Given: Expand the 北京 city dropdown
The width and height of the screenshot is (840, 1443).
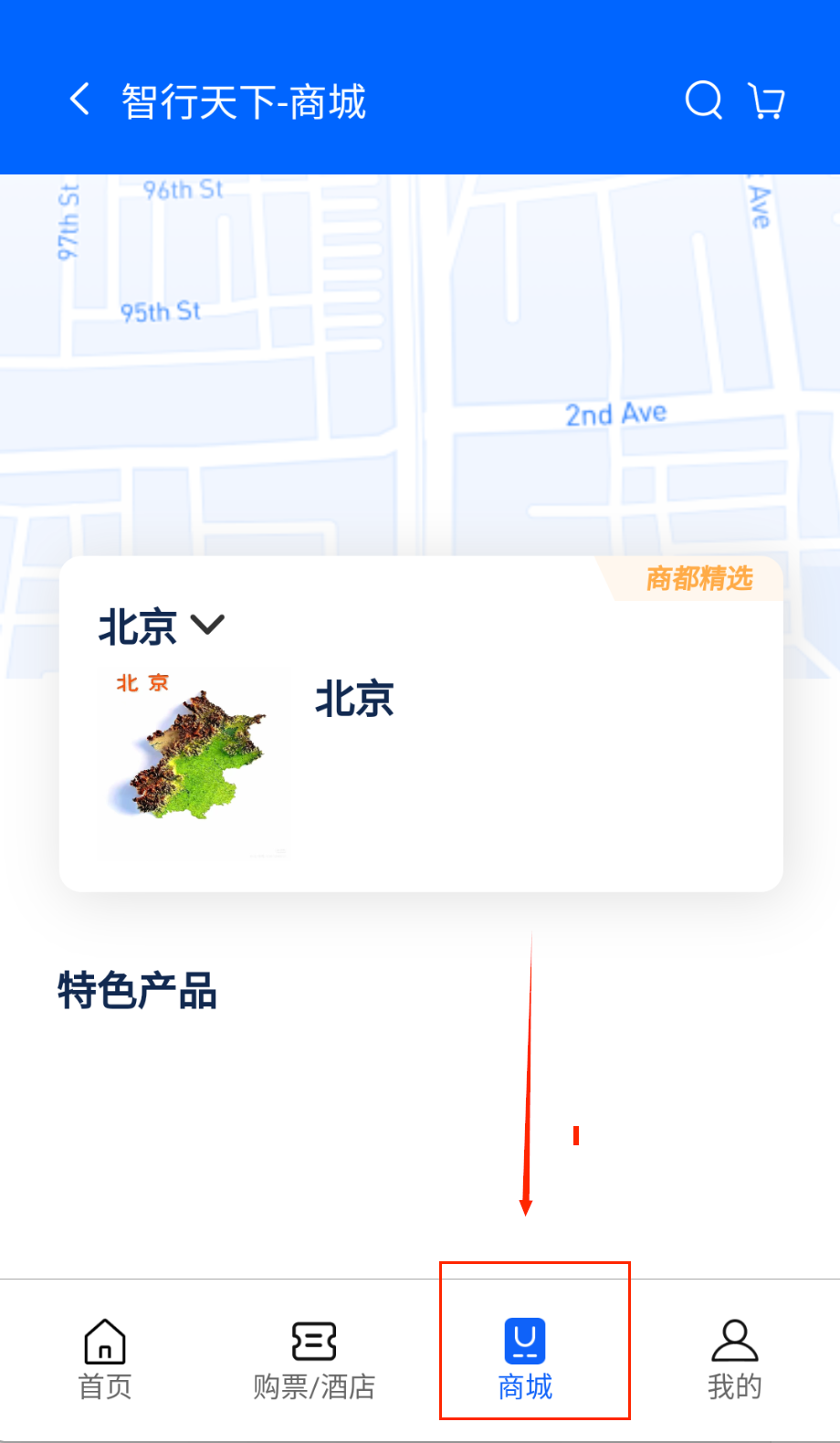Looking at the screenshot, I should pyautogui.click(x=162, y=627).
